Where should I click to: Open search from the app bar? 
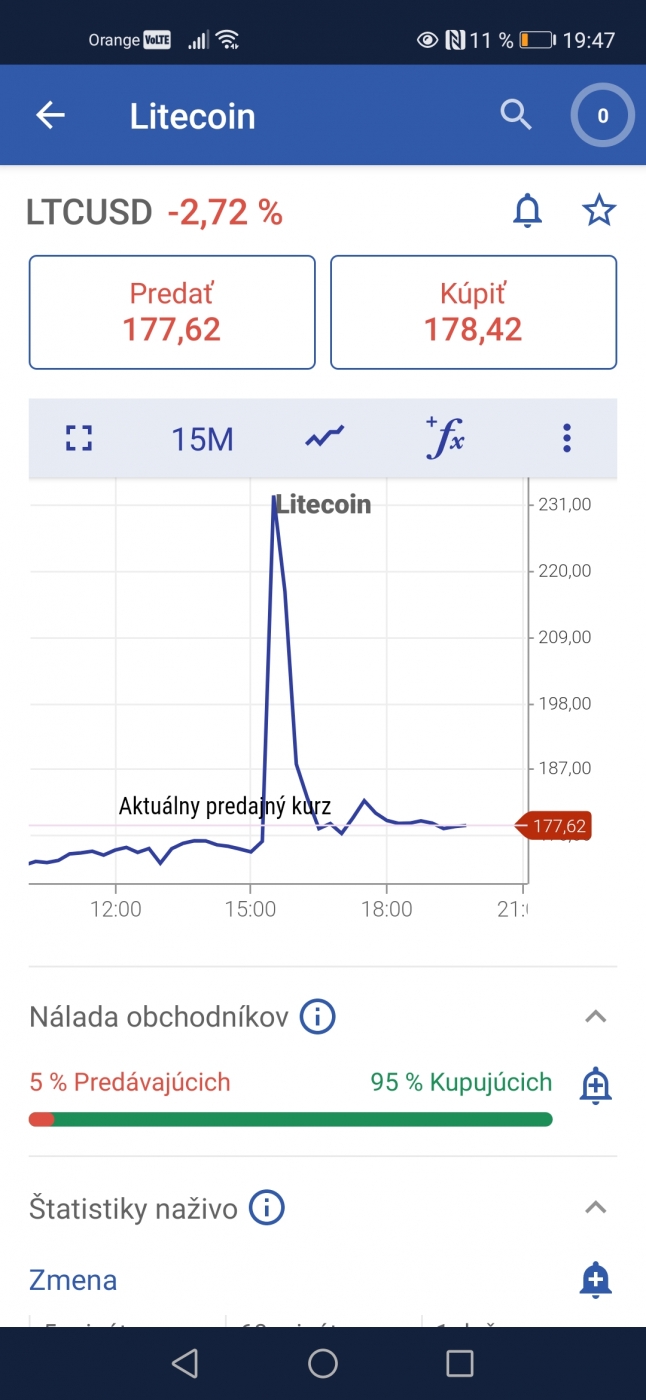pyautogui.click(x=516, y=115)
